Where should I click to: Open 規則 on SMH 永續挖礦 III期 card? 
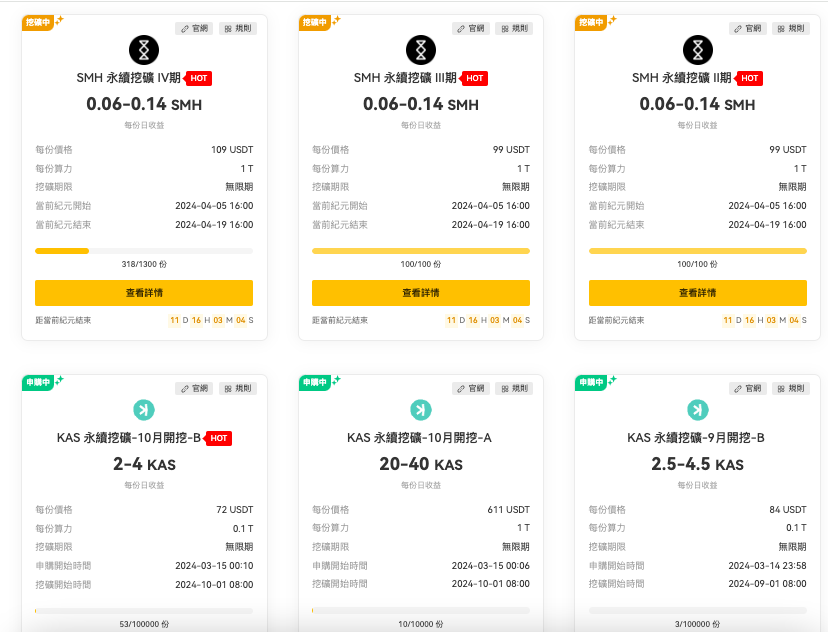pos(515,29)
